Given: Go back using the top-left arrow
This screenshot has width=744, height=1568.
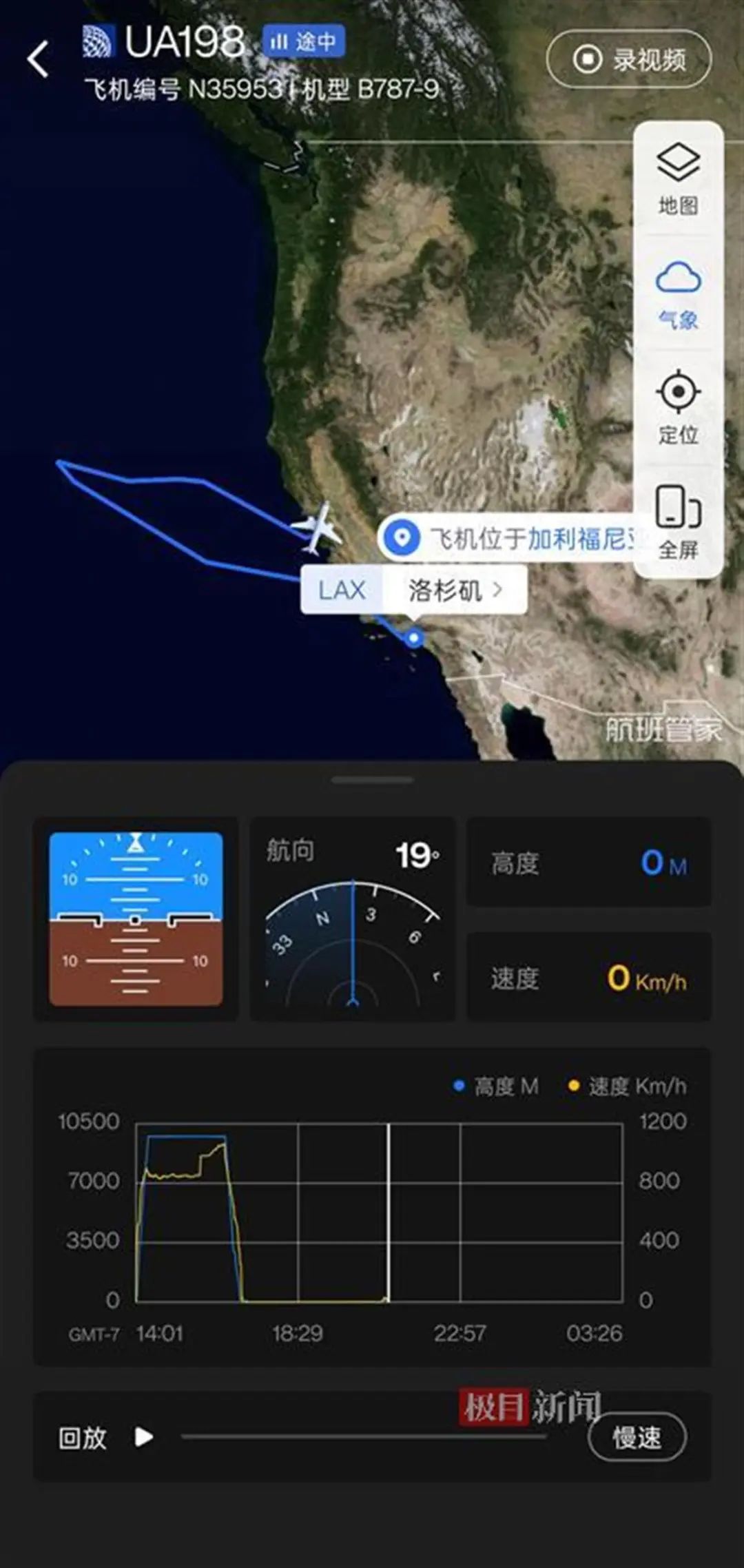Looking at the screenshot, I should point(39,59).
